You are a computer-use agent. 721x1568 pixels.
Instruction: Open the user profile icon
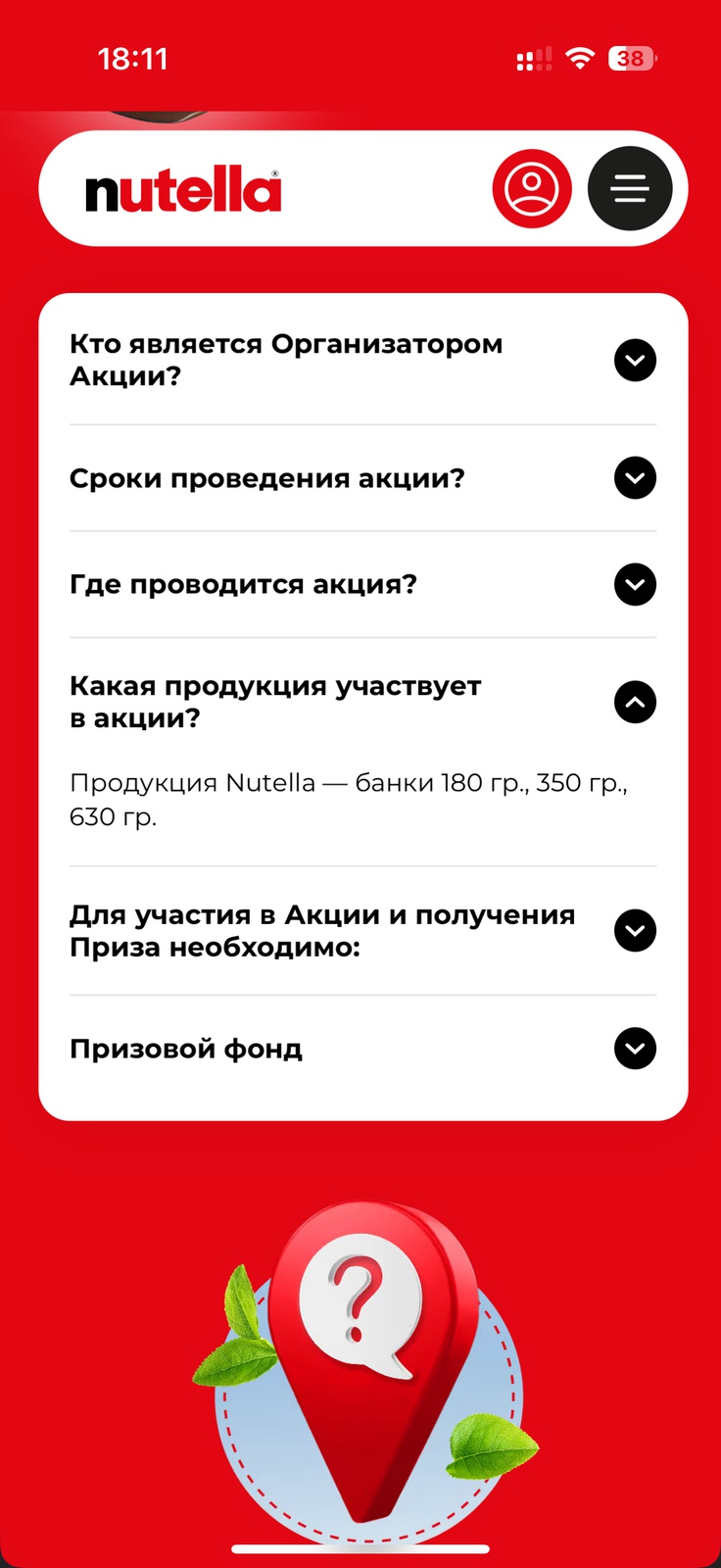tap(532, 188)
